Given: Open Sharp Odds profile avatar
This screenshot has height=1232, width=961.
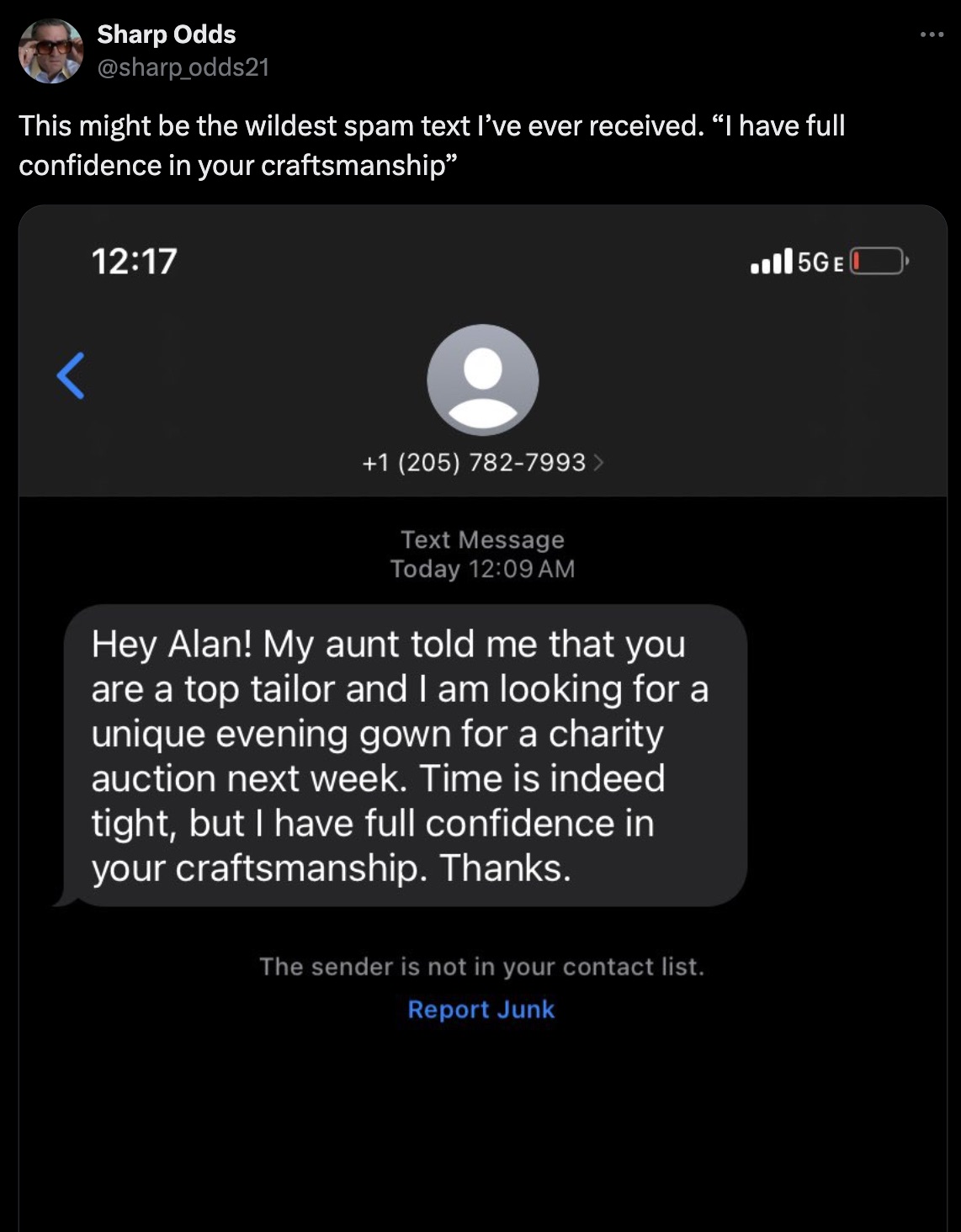Looking at the screenshot, I should point(50,50).
